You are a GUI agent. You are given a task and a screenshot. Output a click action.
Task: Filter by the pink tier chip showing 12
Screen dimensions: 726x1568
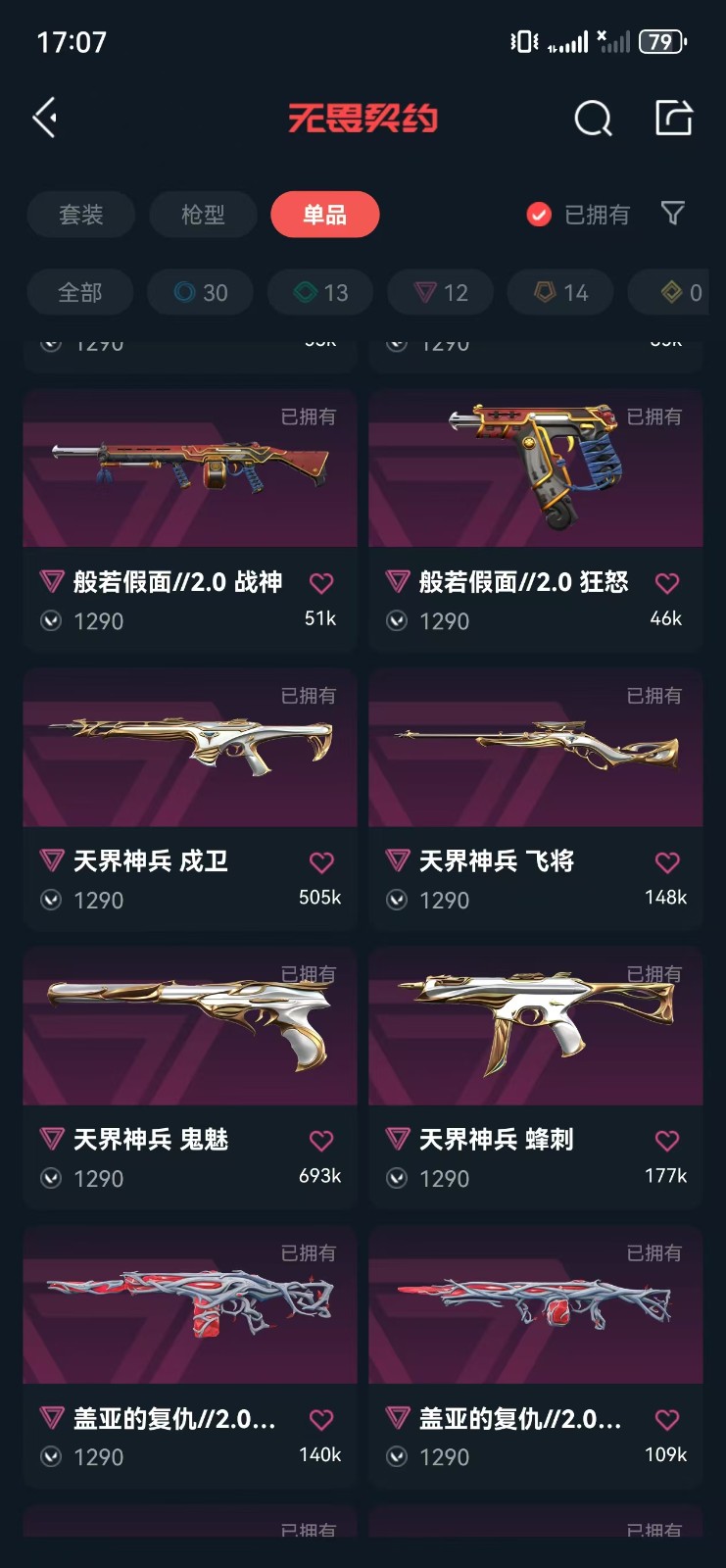point(440,292)
